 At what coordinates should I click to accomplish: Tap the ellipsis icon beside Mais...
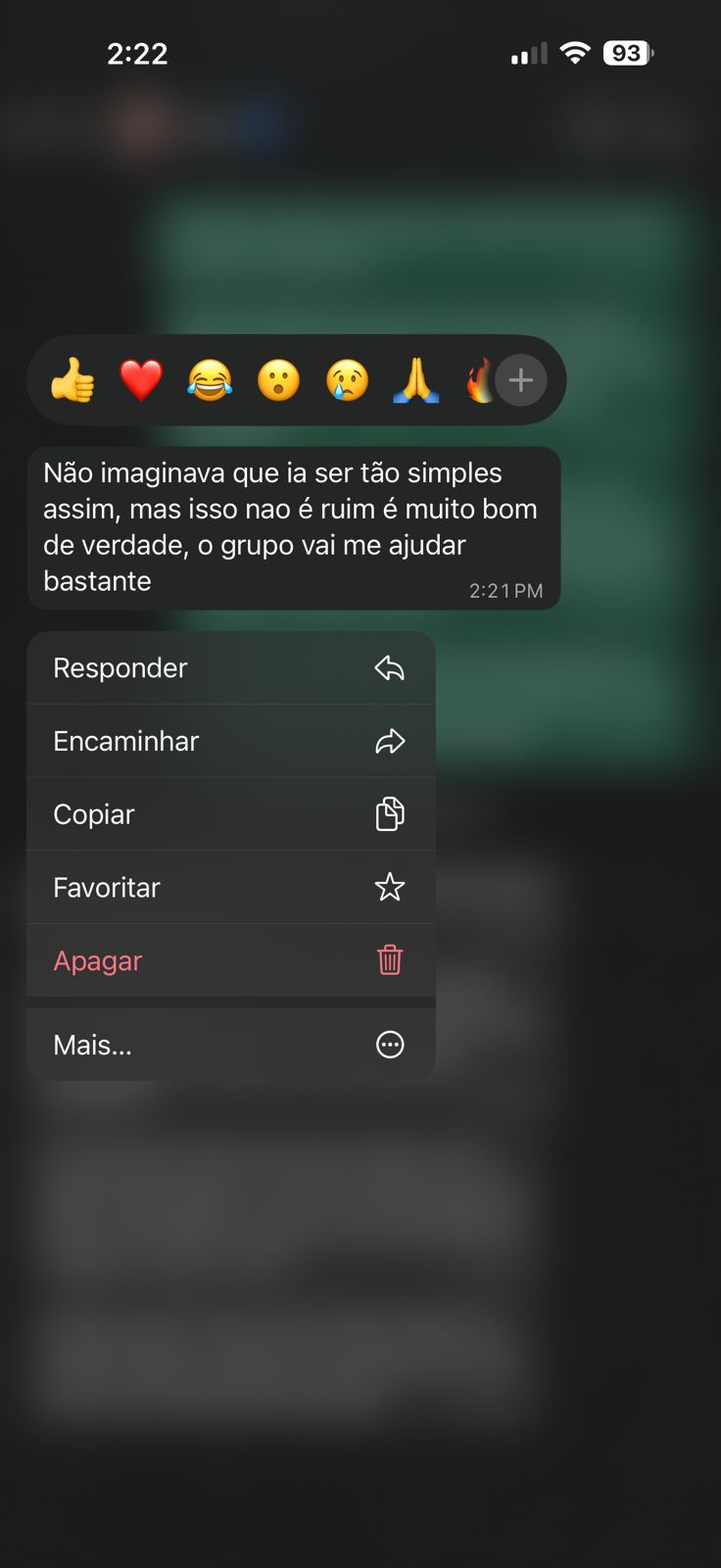[x=390, y=1045]
